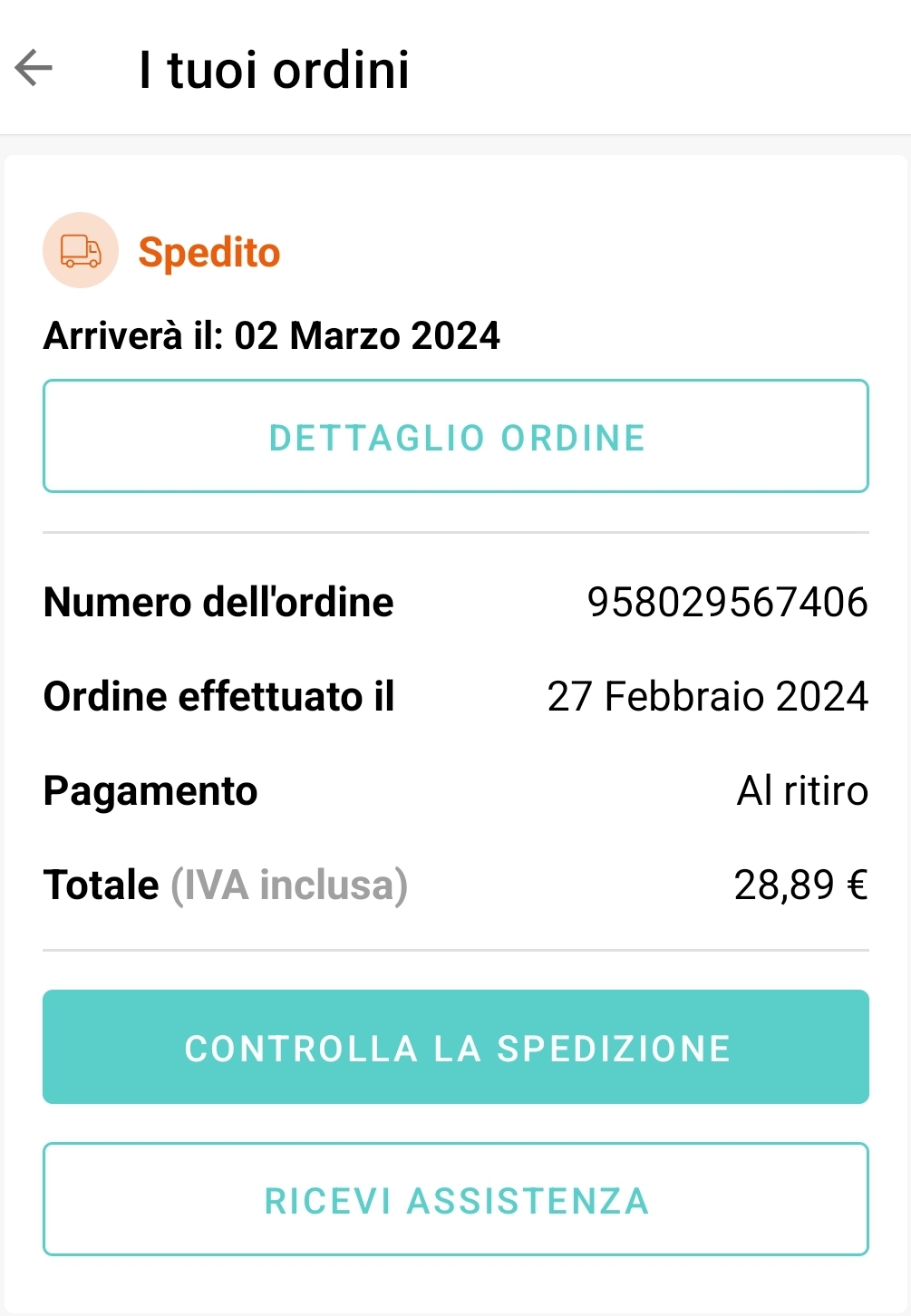
Task: Tap Controlla la spedizione button
Action: [x=456, y=1047]
